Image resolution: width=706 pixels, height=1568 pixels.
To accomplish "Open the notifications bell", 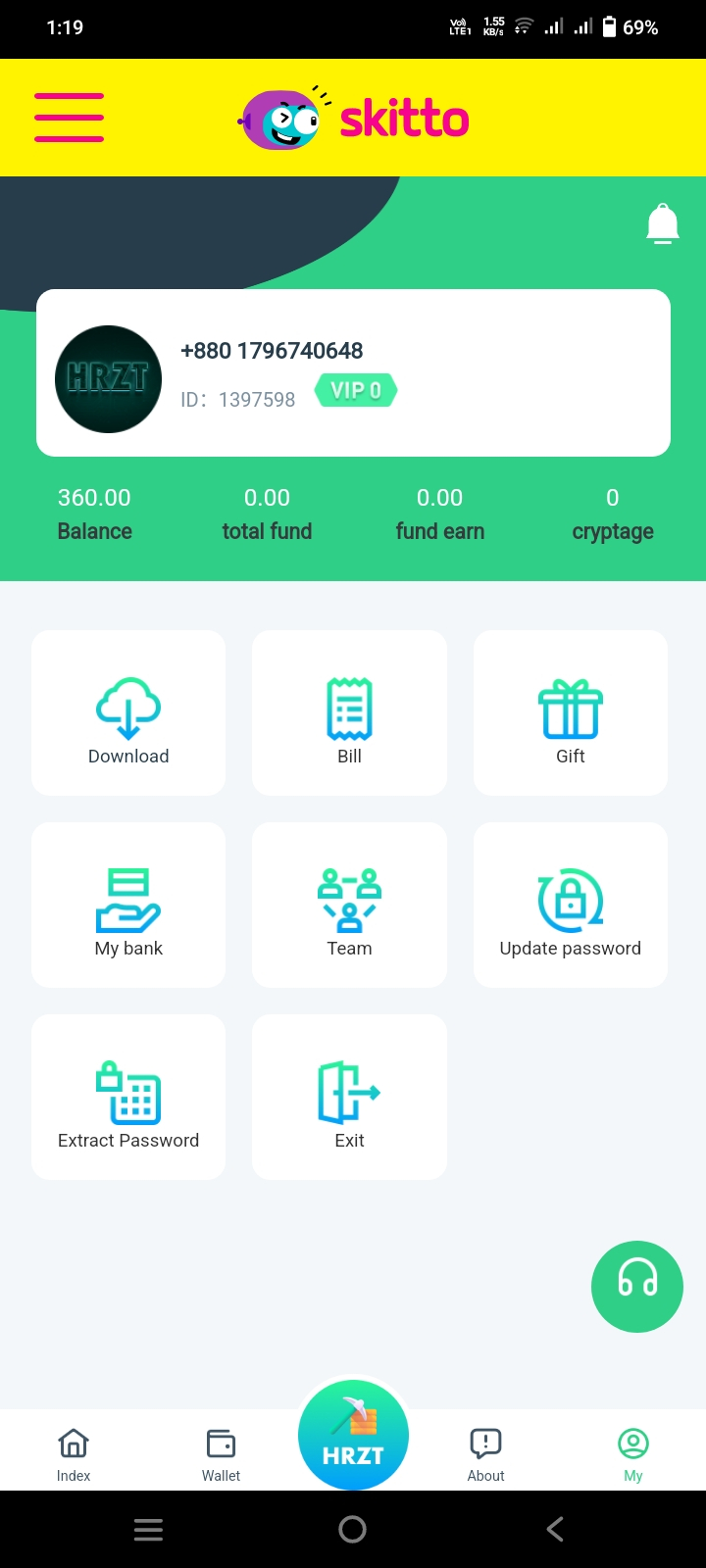I will (663, 224).
